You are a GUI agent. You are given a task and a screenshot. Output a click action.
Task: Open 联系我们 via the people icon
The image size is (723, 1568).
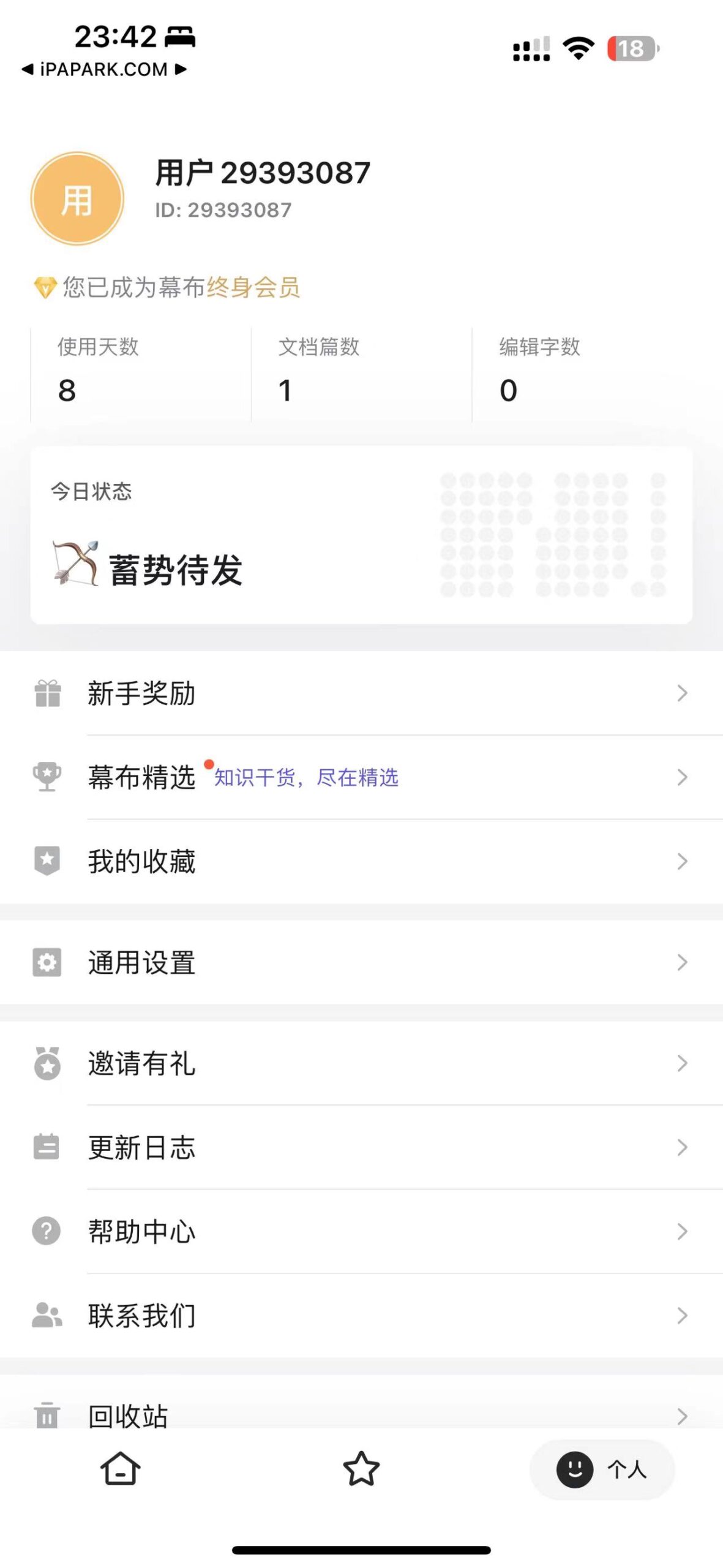45,1314
